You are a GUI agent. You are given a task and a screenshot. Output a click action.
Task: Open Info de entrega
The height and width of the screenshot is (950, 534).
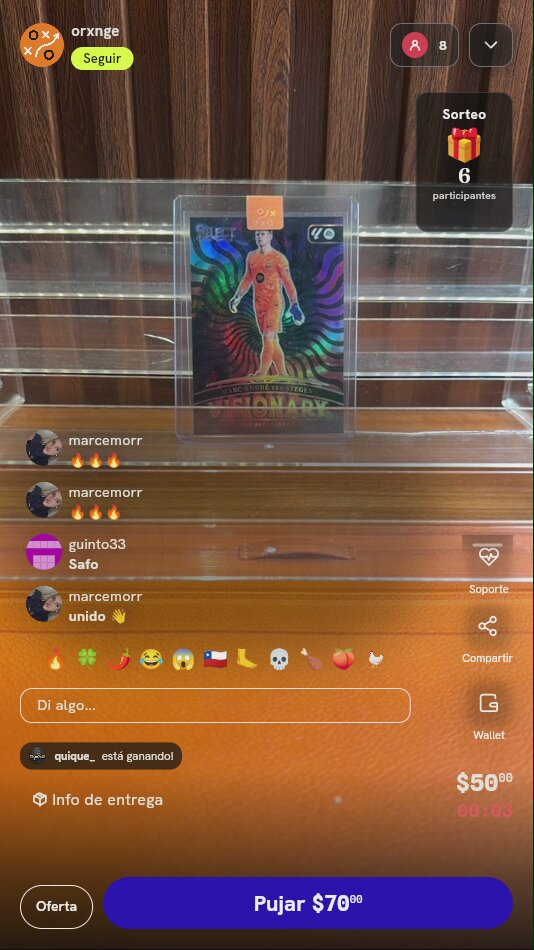click(98, 800)
